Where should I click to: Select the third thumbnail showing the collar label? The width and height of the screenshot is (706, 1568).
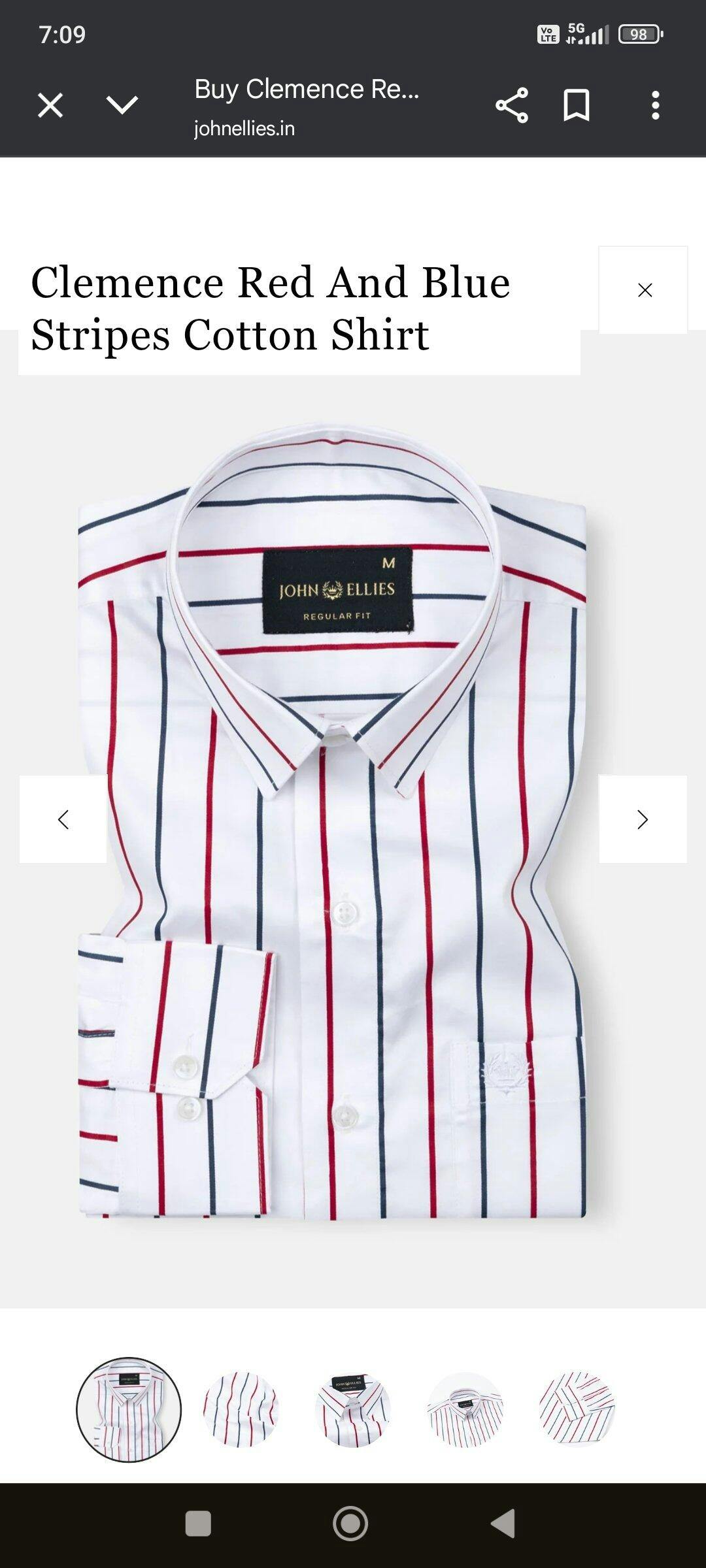pyautogui.click(x=353, y=1409)
